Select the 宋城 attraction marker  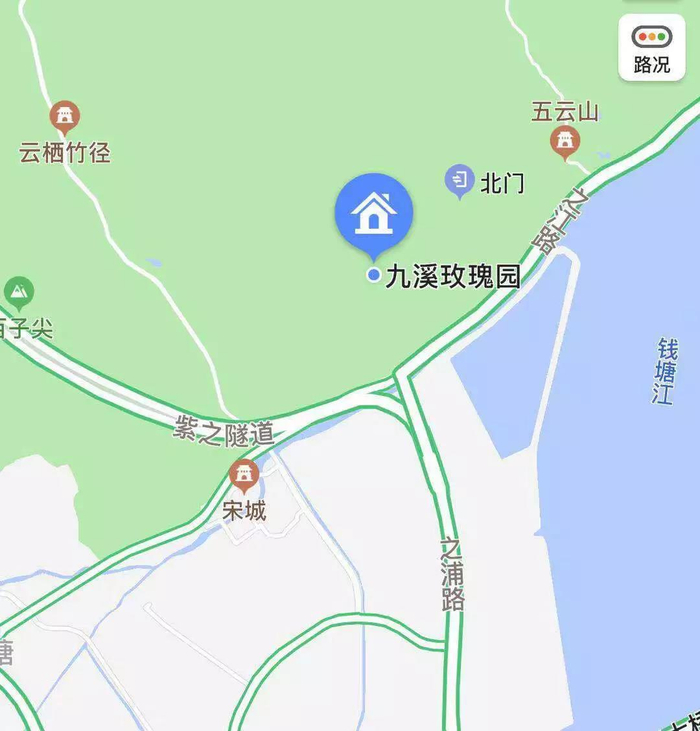point(244,475)
